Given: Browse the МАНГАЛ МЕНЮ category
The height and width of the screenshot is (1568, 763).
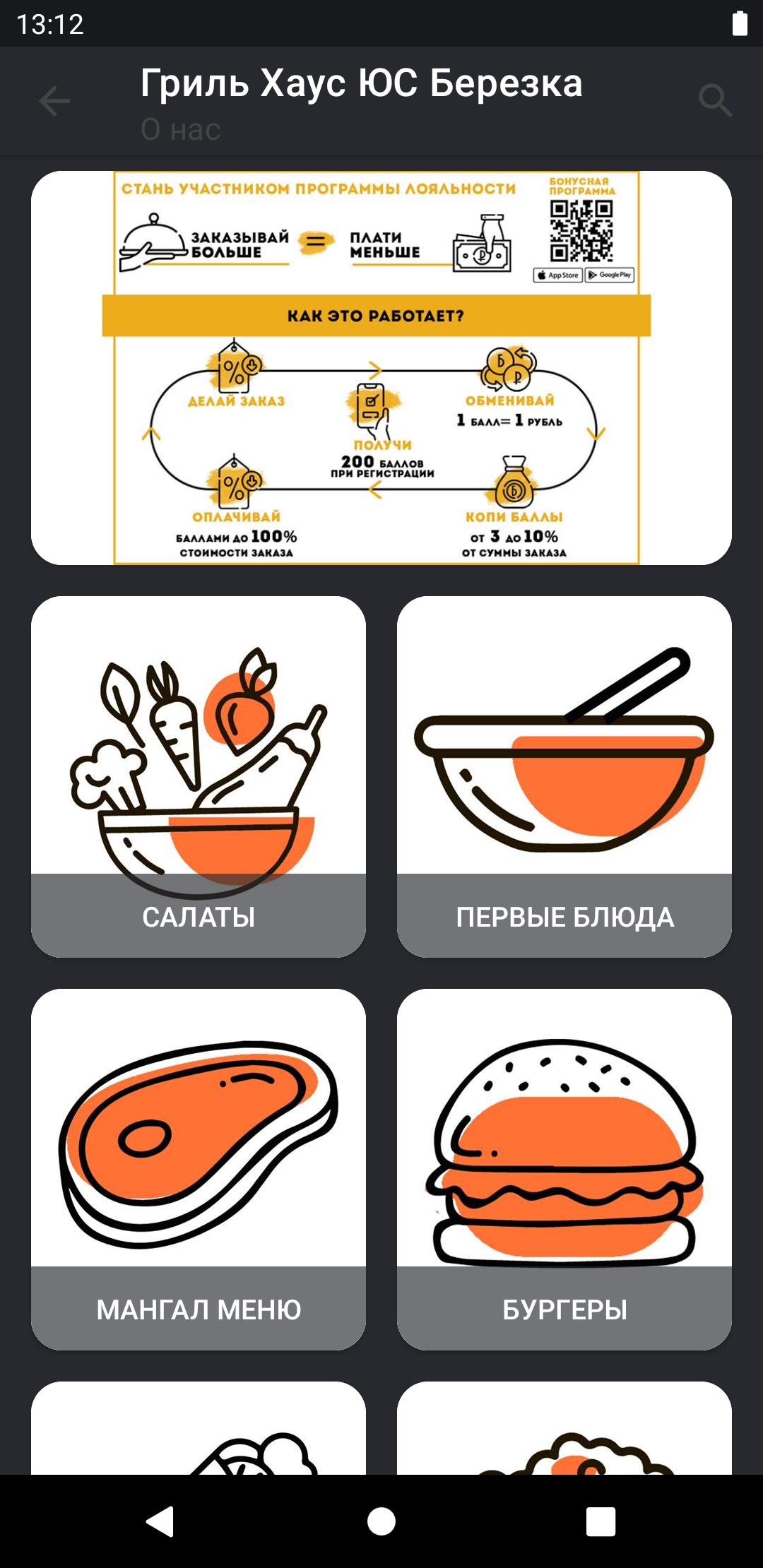Looking at the screenshot, I should [x=199, y=1169].
